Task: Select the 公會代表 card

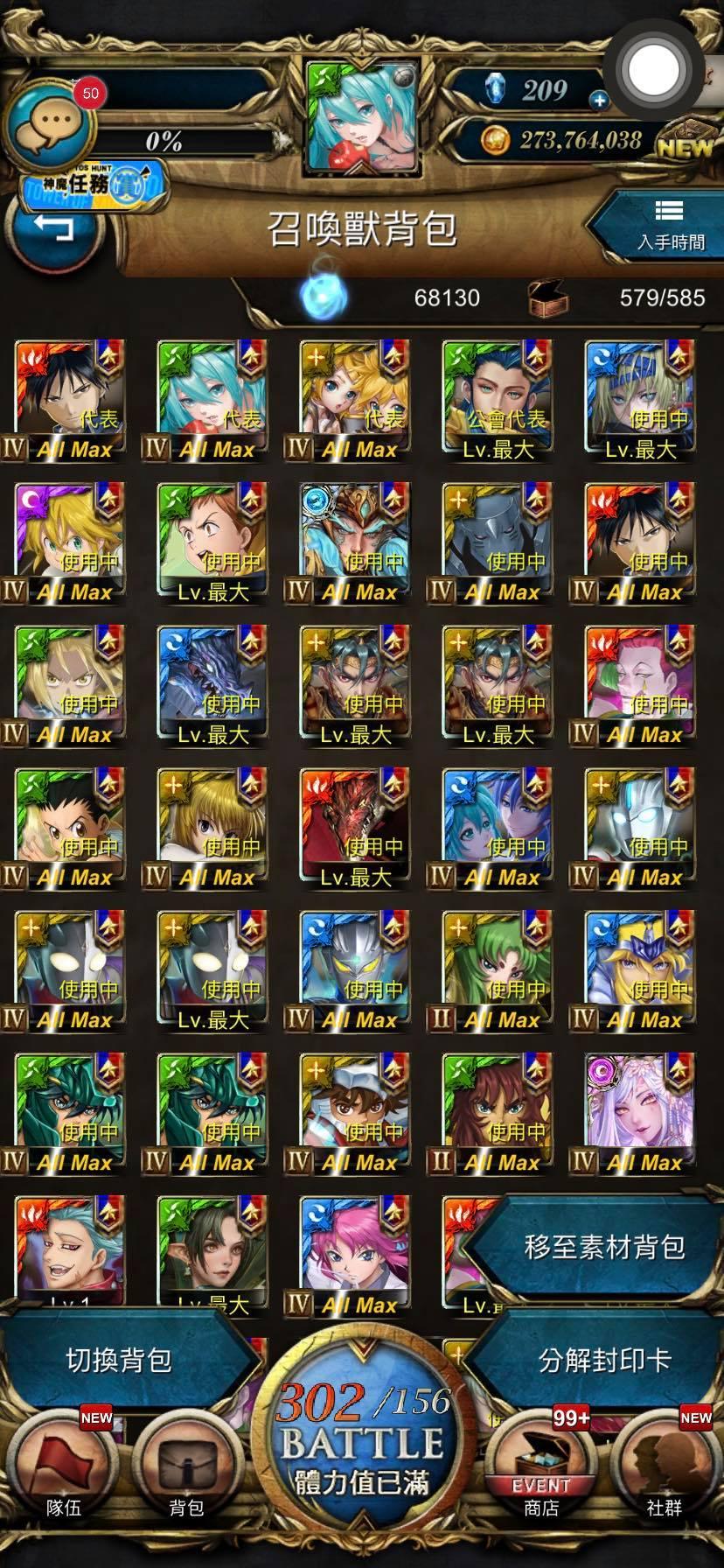Action: (498, 398)
